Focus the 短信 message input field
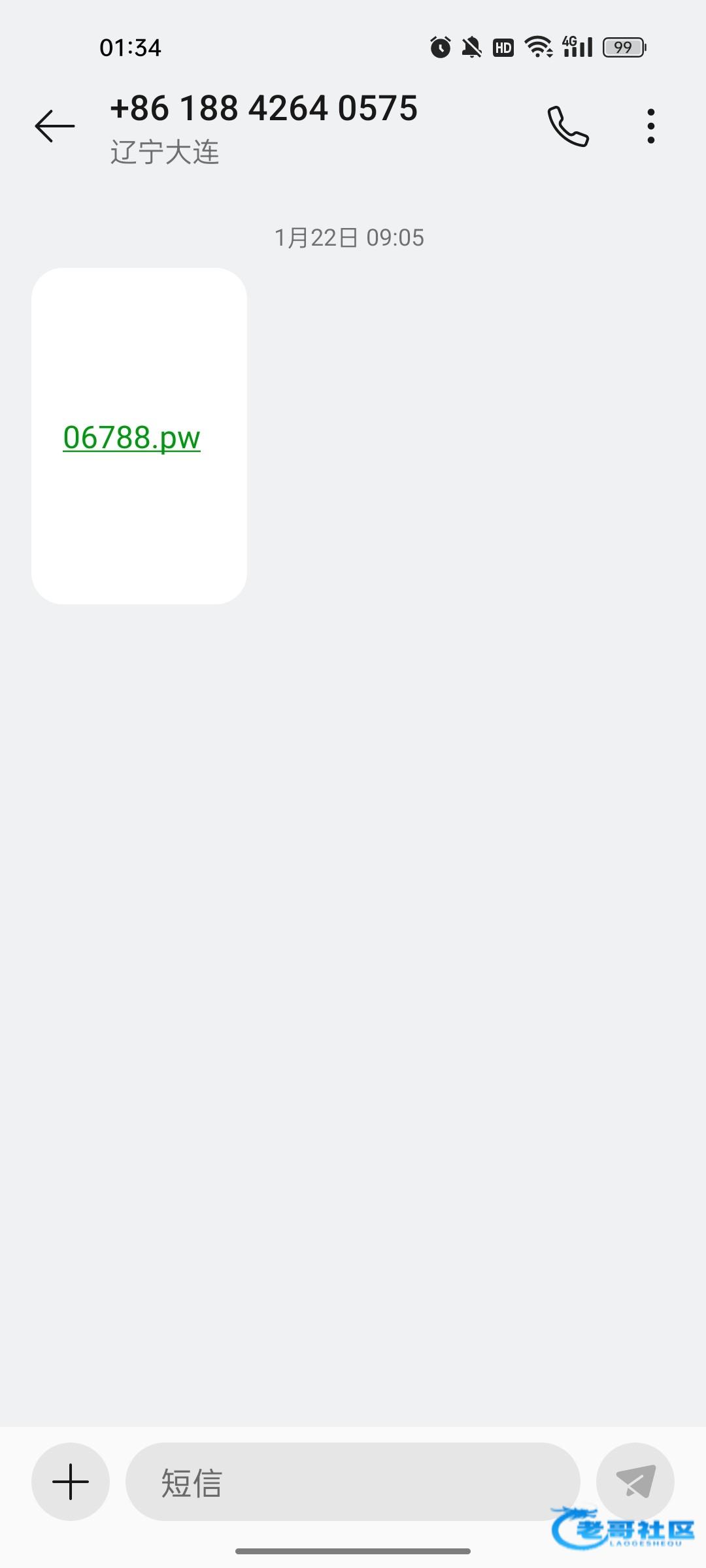The height and width of the screenshot is (1568, 706). (x=353, y=1481)
